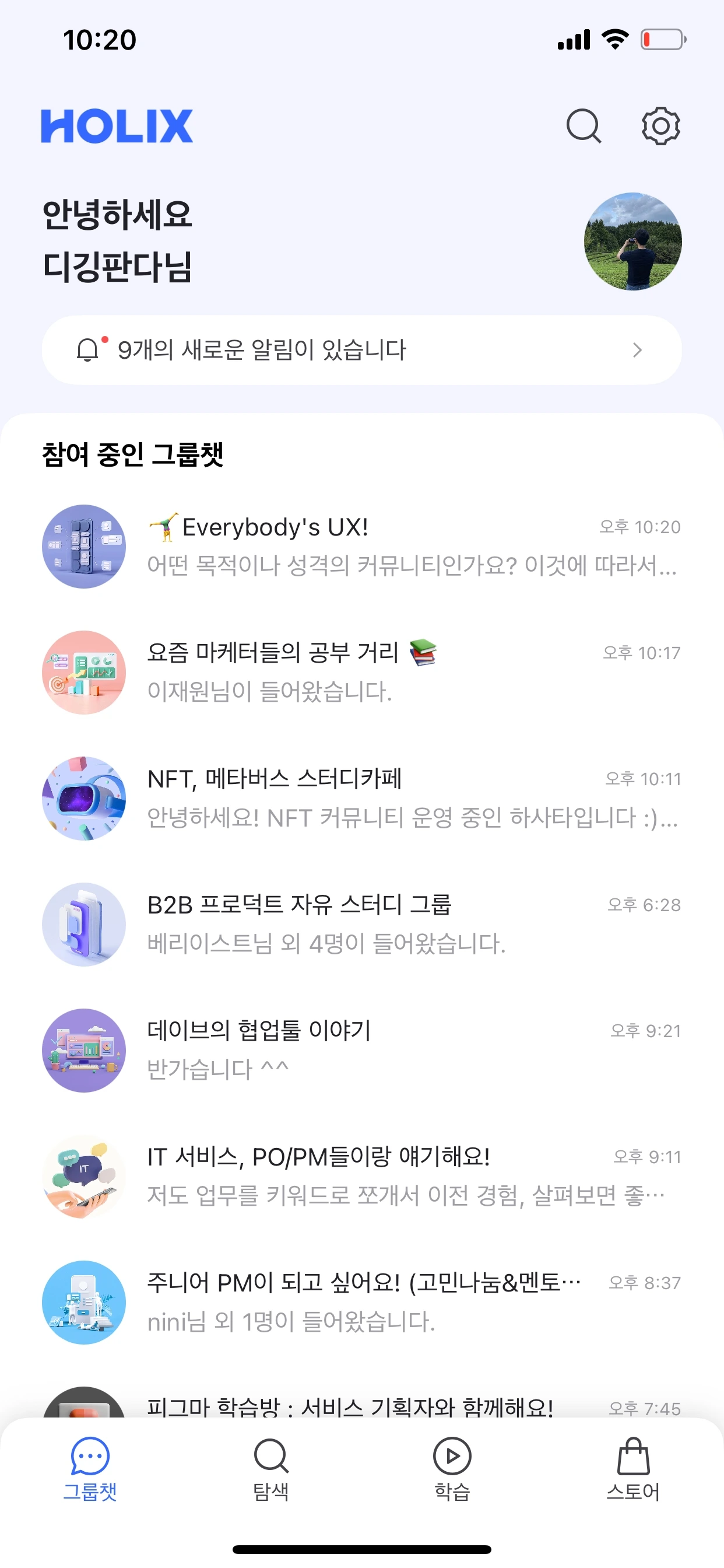Click the notification bell icon
The image size is (724, 1568).
click(x=87, y=350)
